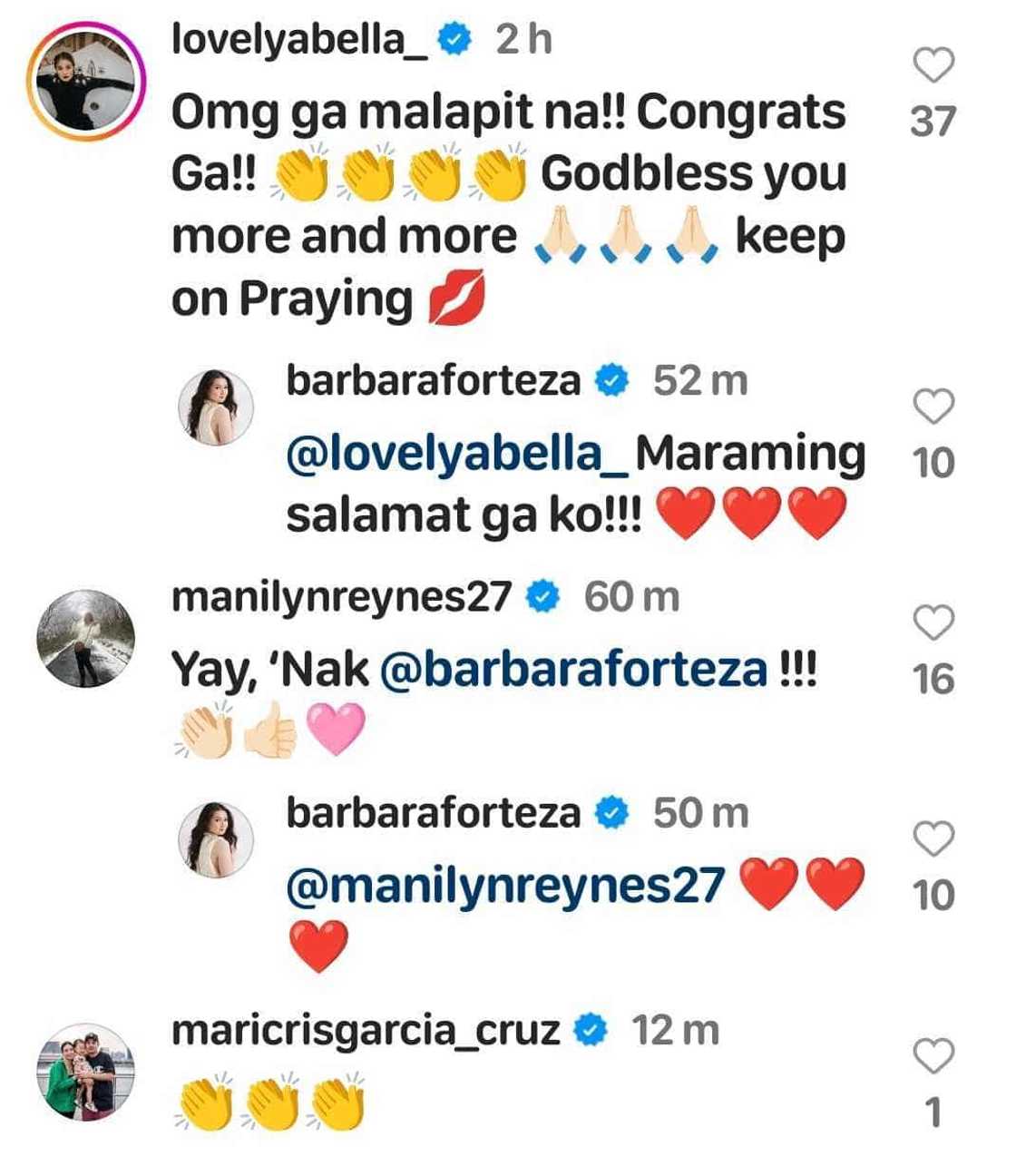The width and height of the screenshot is (1016, 1176).
Task: Open barbaraforteza's avatar on the 52 m reply
Action: 215,407
